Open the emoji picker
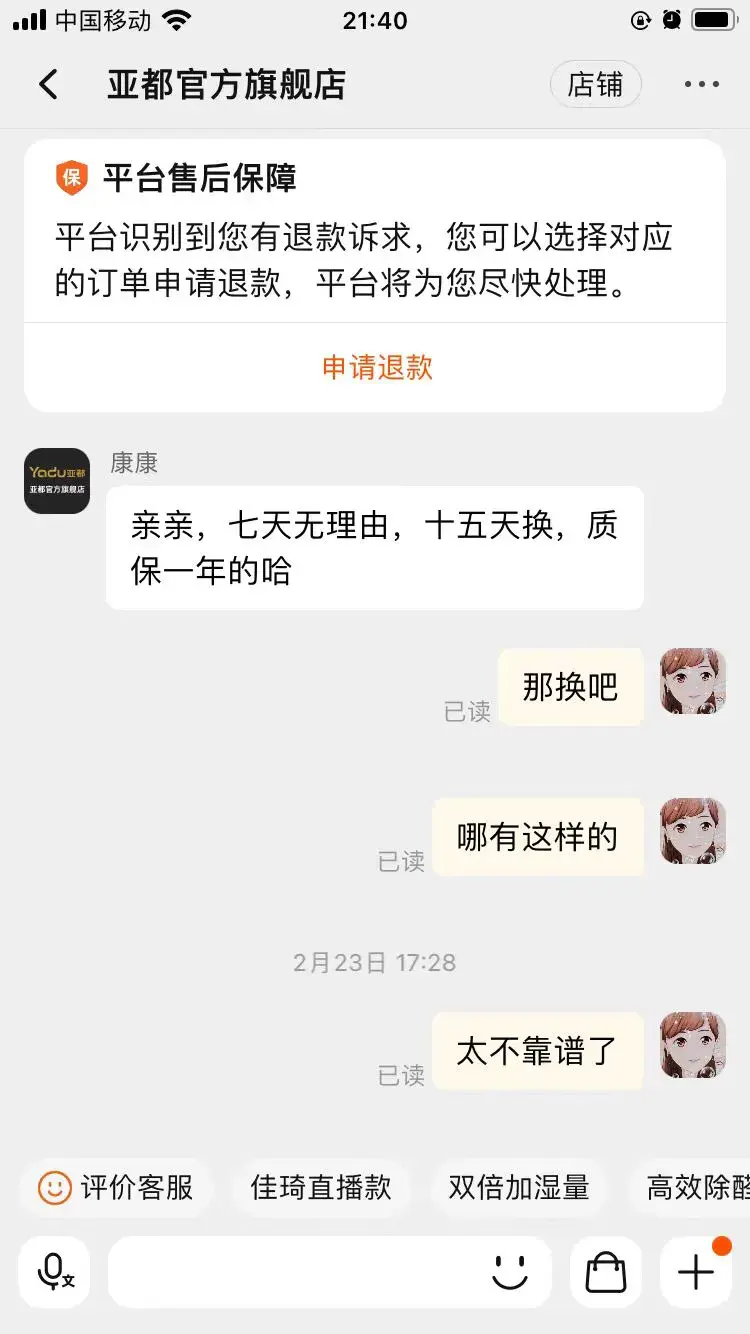Screen dimensions: 750x1334 510,1272
